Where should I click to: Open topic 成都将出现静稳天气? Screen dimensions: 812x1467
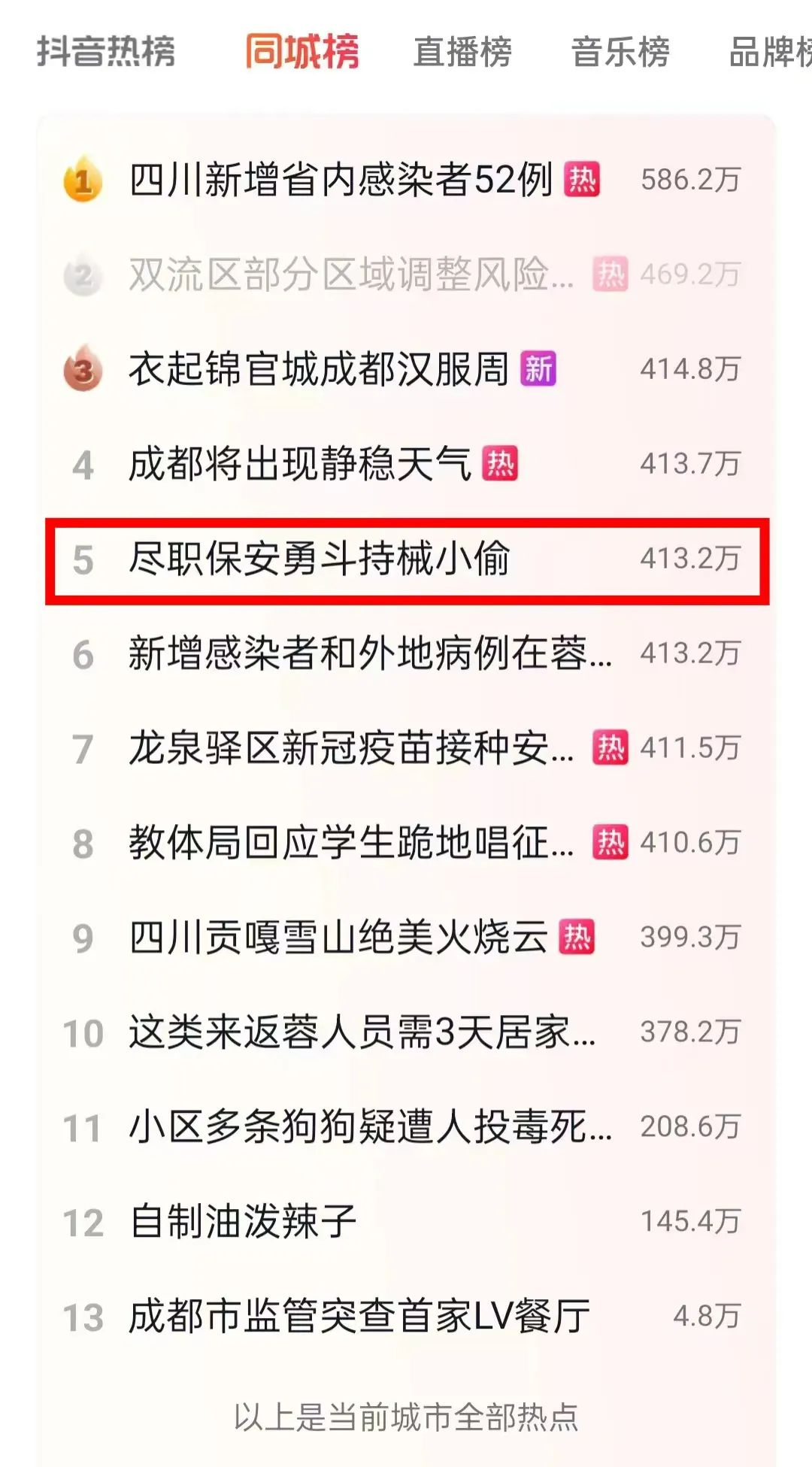tap(300, 464)
